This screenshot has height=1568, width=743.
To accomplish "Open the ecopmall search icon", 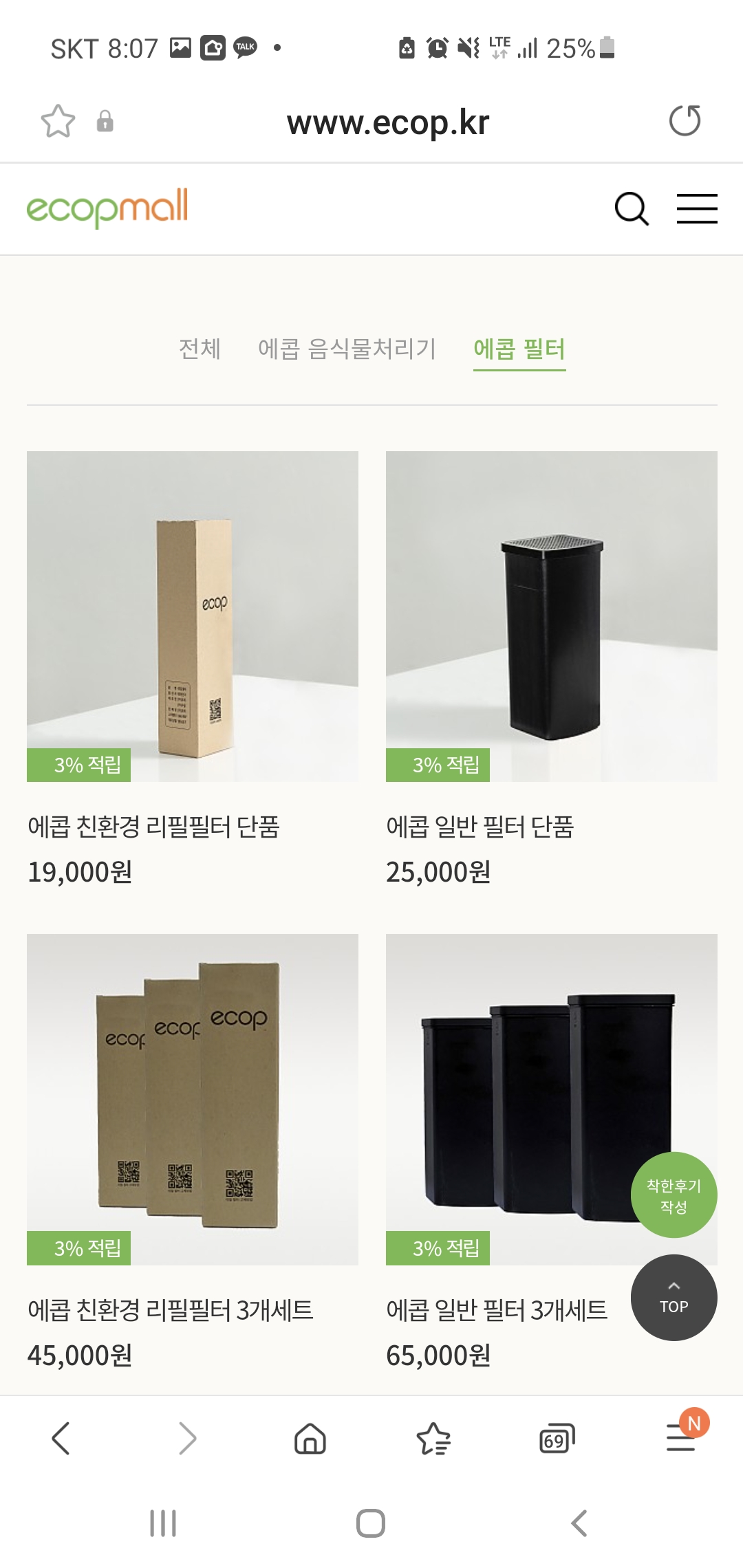I will (631, 209).
